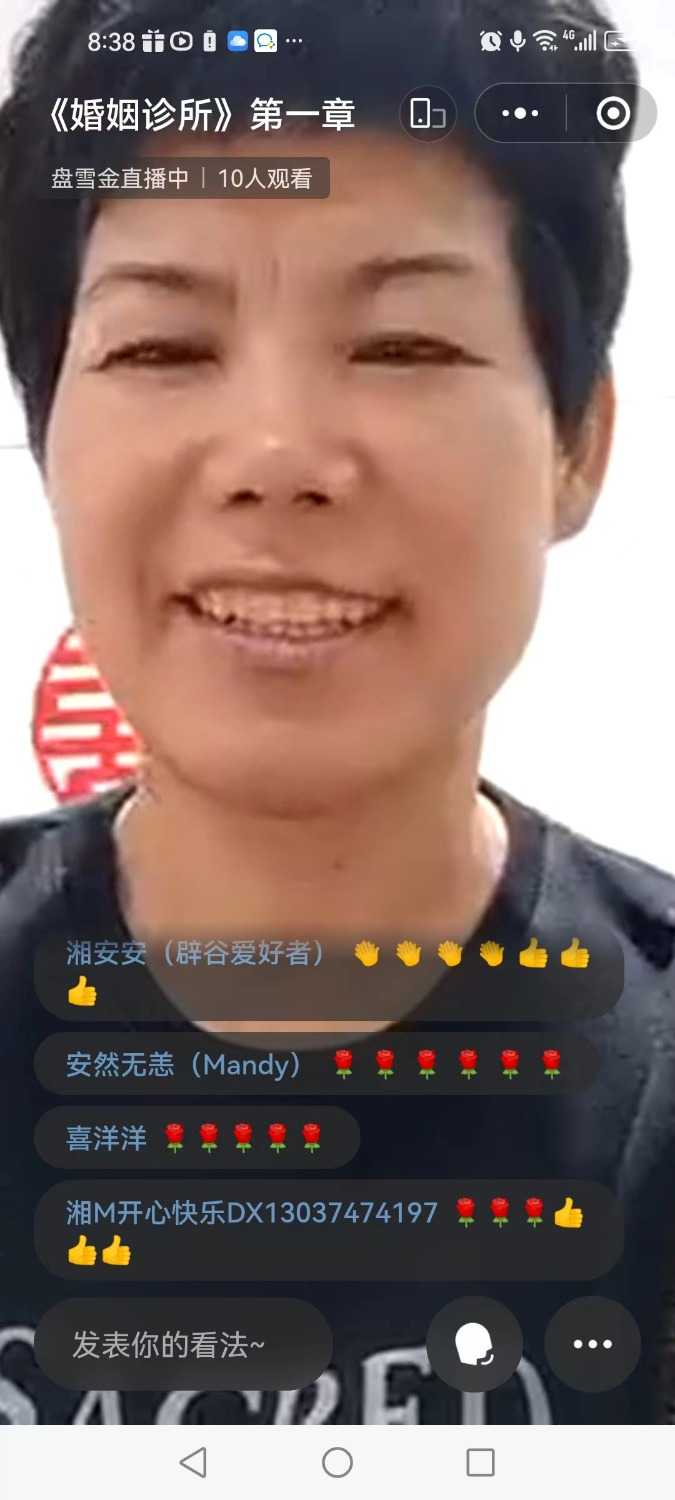
Task: Open the device casting icon in the header
Action: pyautogui.click(x=428, y=114)
